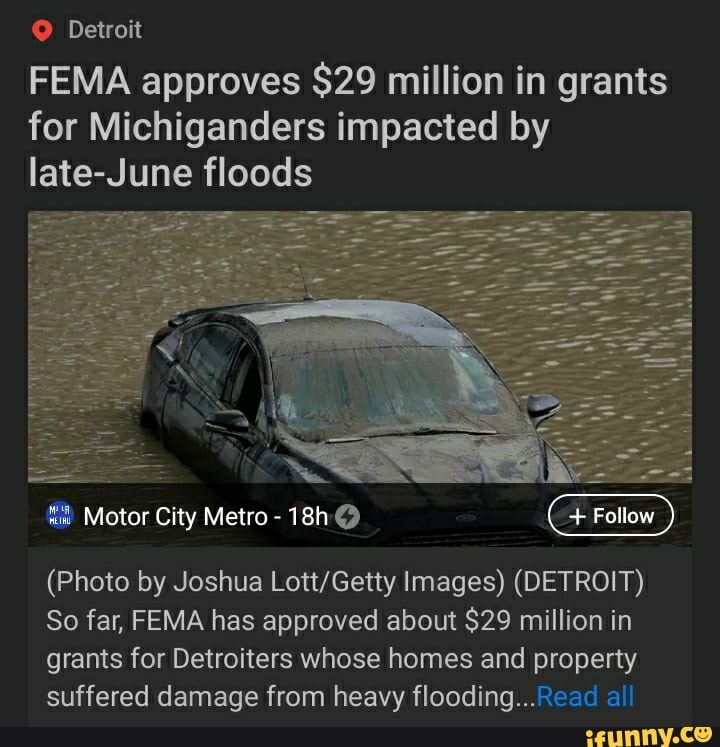Click the 'Detroit' location label

(x=104, y=29)
